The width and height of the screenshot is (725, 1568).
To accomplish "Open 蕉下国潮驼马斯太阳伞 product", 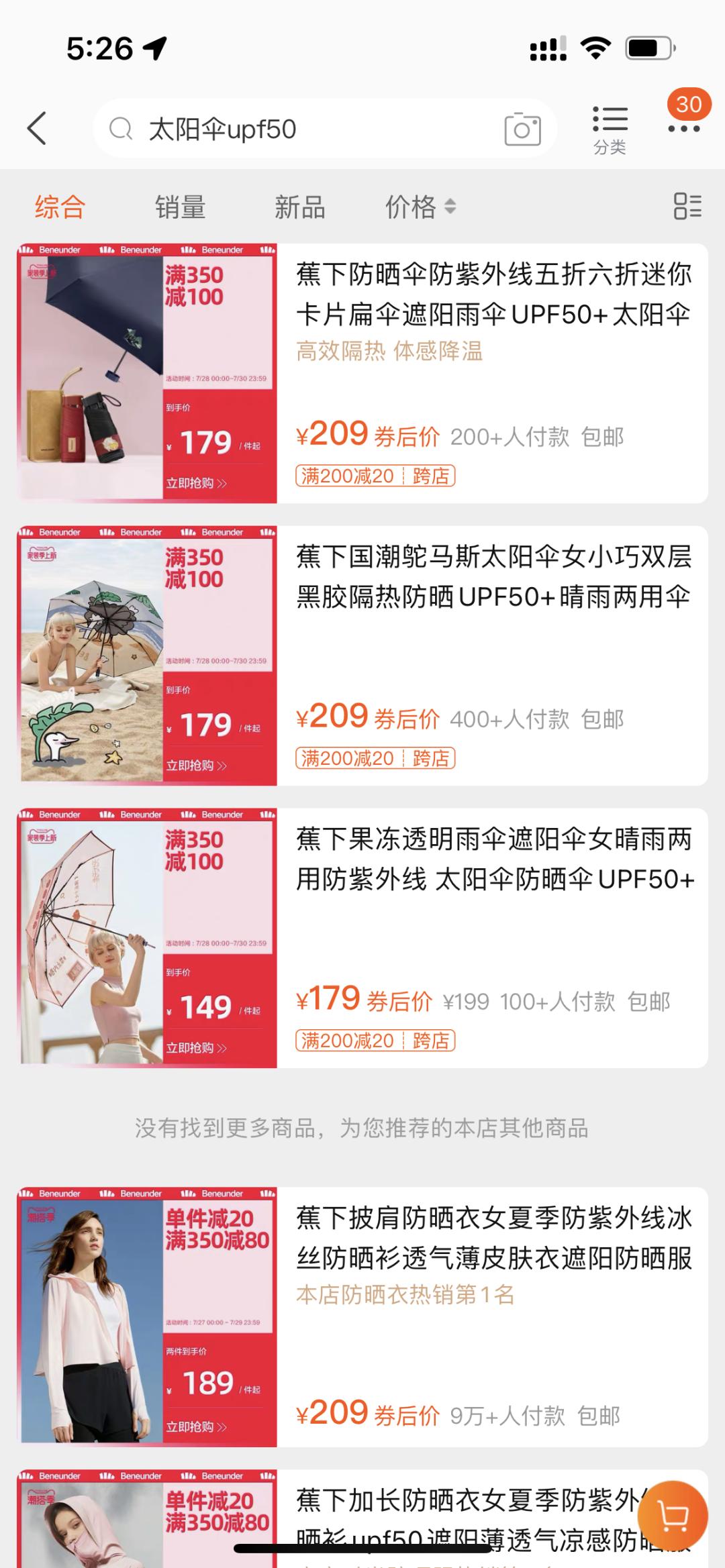I will (493, 576).
